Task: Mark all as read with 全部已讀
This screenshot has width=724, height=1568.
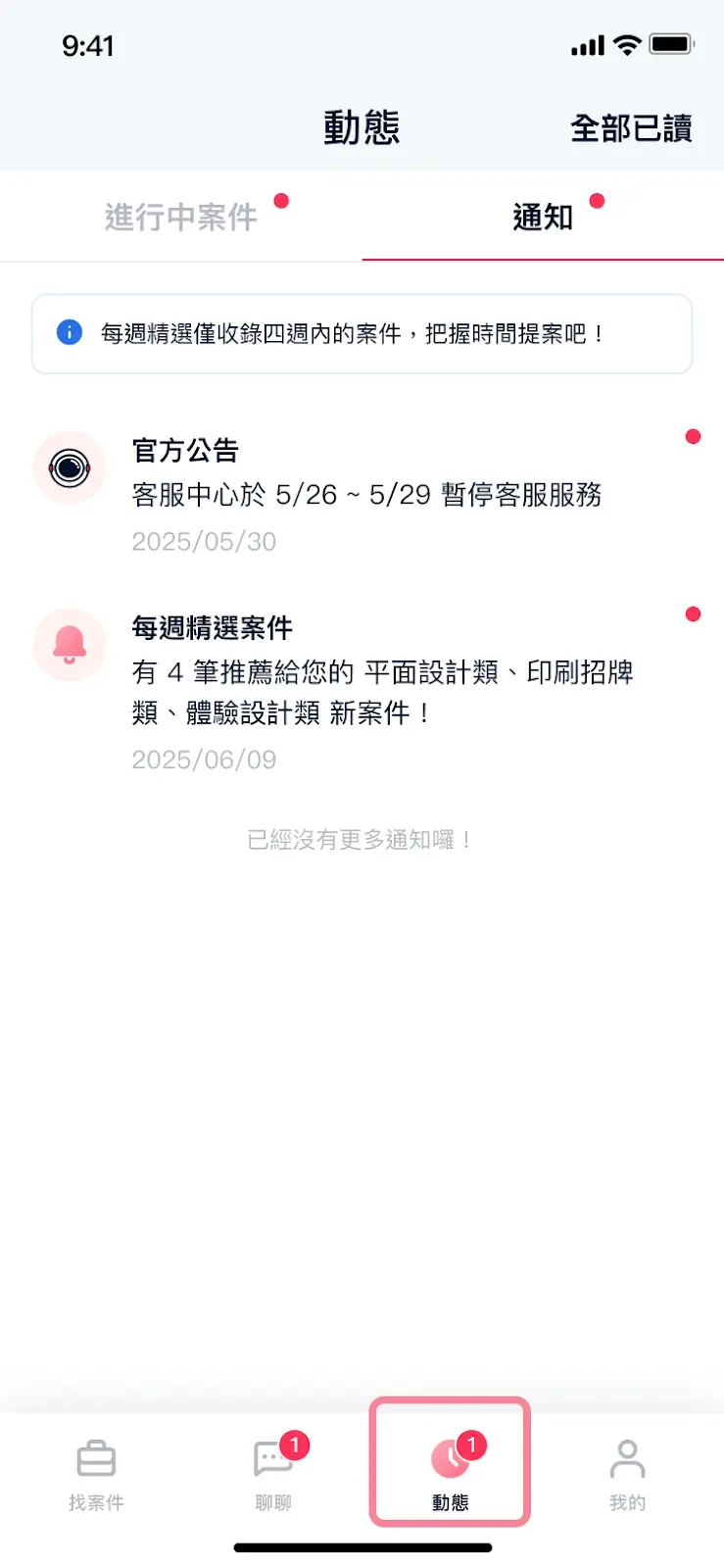Action: 631,128
